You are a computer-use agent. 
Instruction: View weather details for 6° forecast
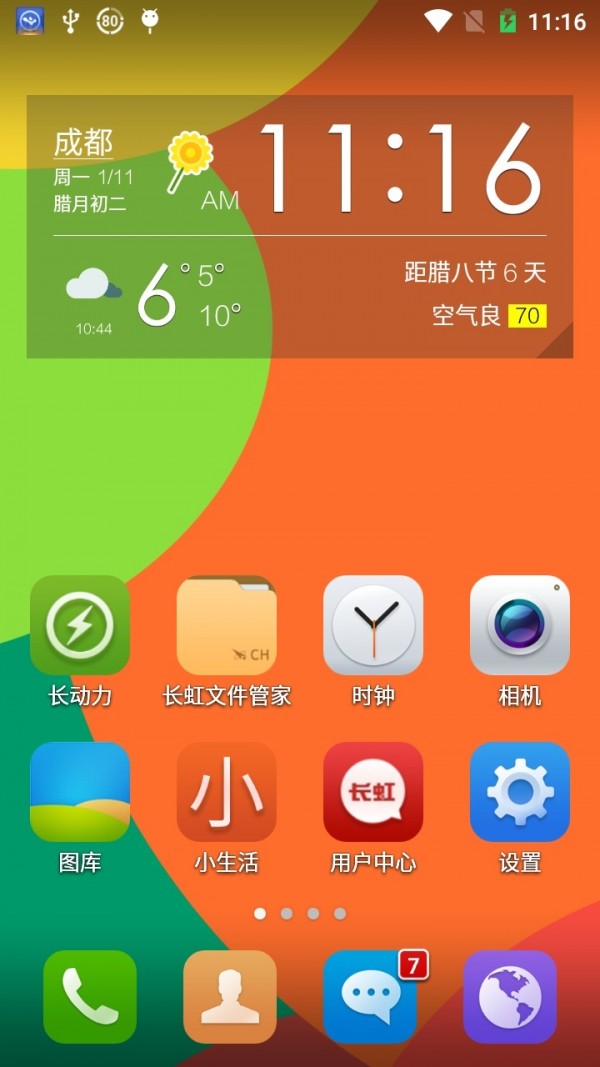click(x=156, y=293)
